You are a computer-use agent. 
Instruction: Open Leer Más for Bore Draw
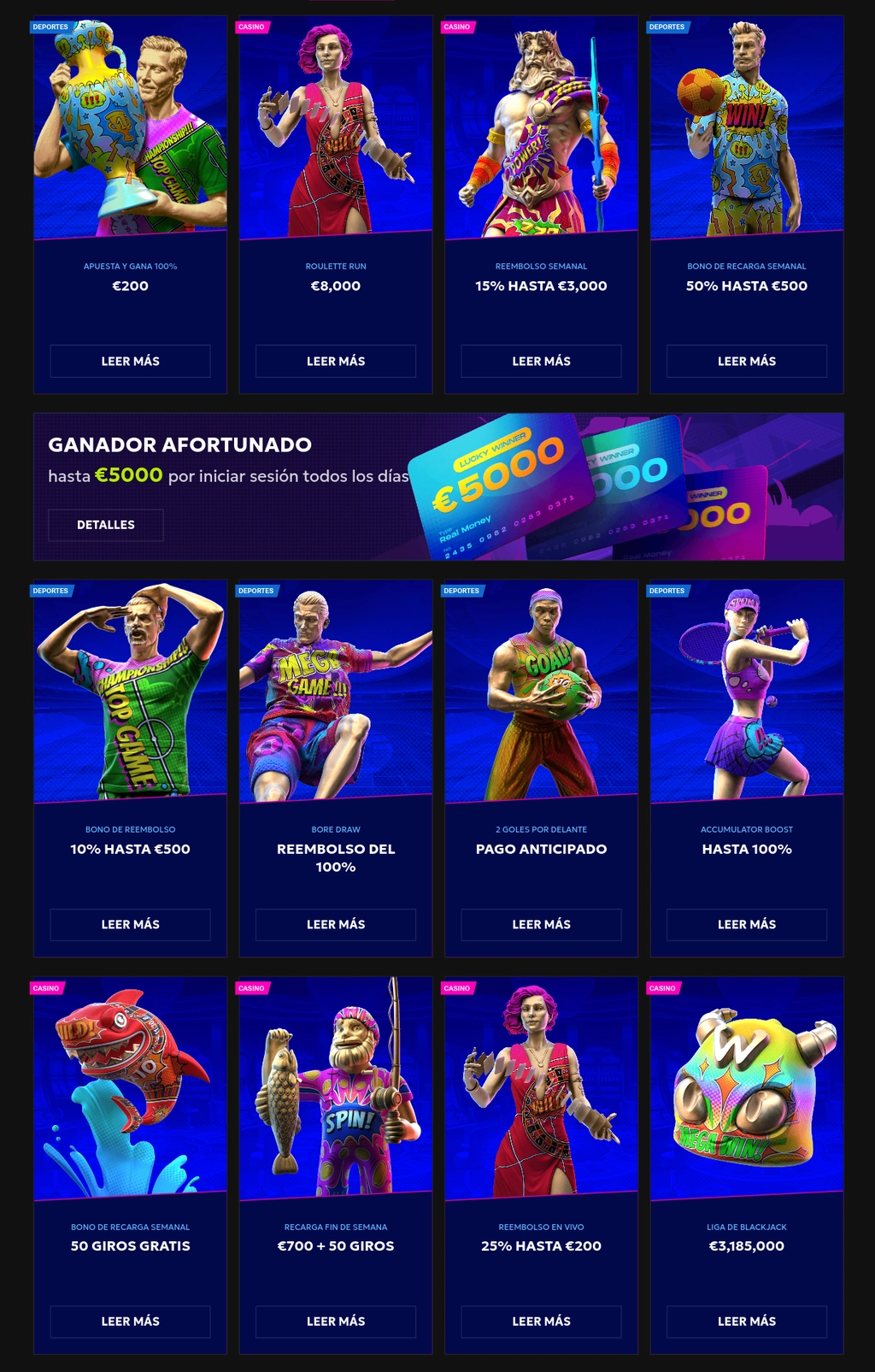(x=336, y=924)
